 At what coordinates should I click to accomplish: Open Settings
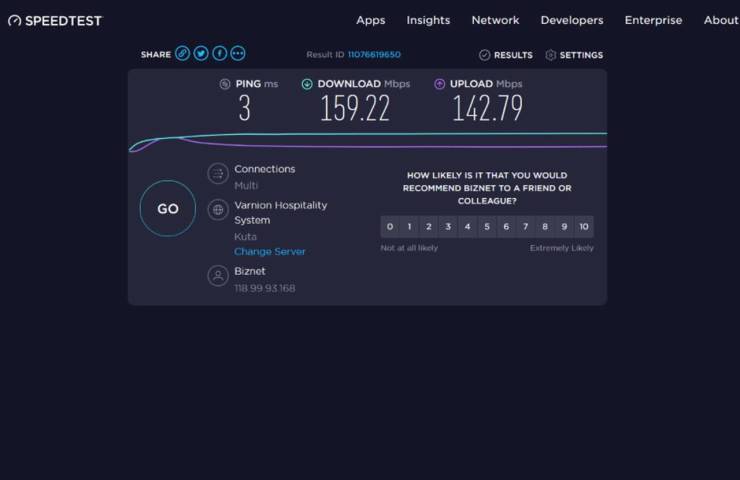[574, 55]
